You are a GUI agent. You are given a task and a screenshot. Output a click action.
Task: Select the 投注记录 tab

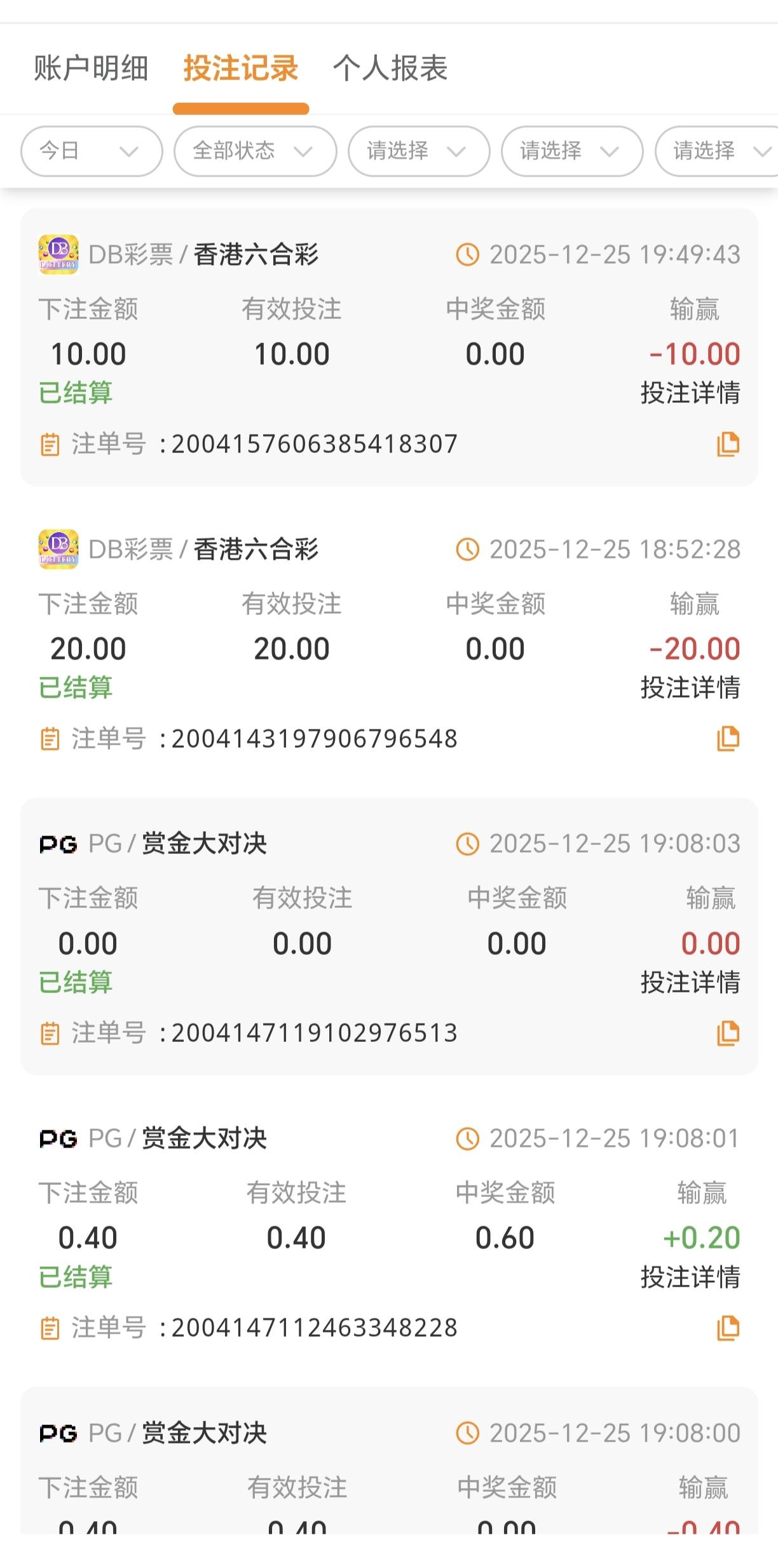coord(240,69)
